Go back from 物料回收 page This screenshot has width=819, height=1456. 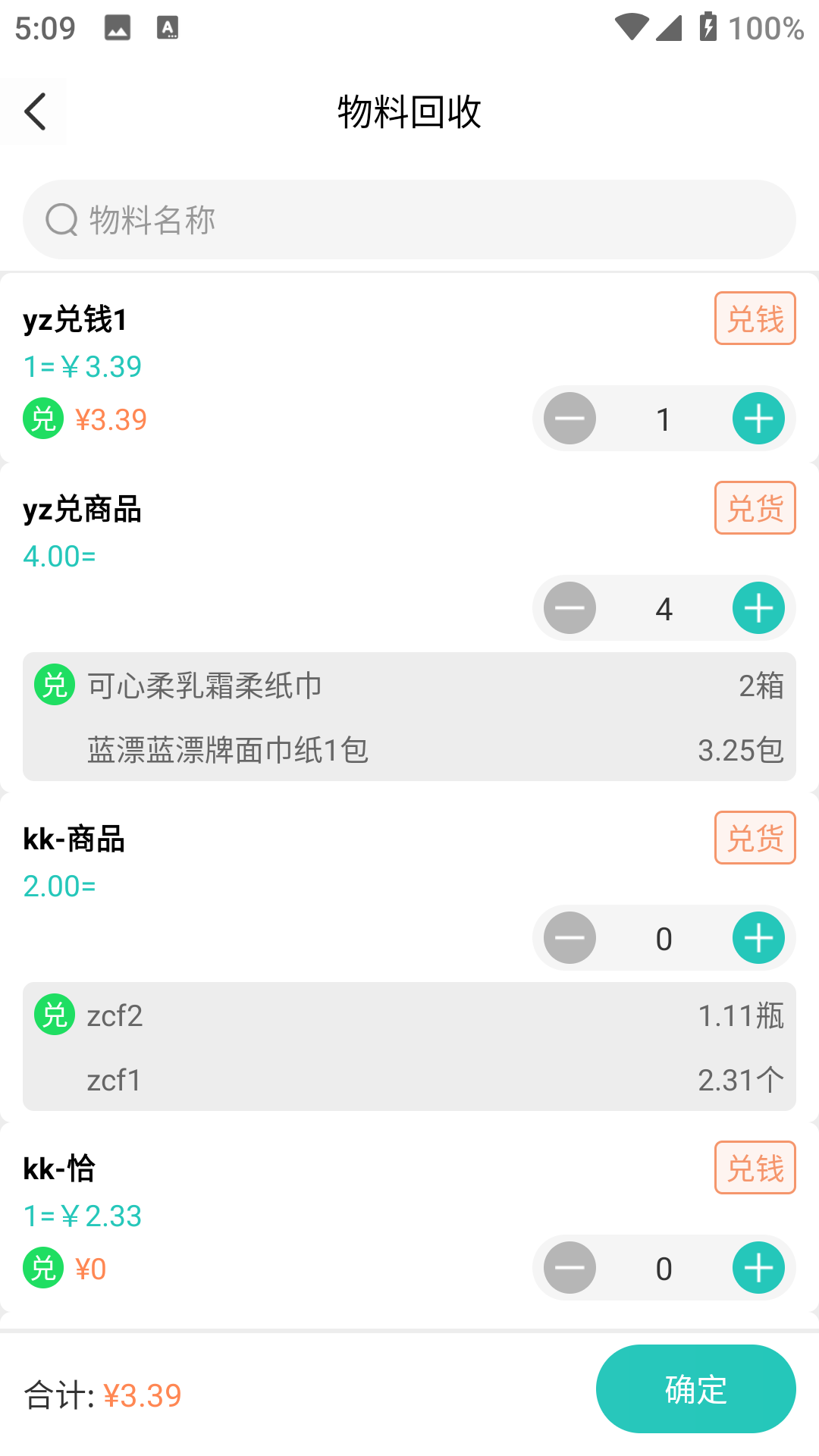(x=35, y=112)
